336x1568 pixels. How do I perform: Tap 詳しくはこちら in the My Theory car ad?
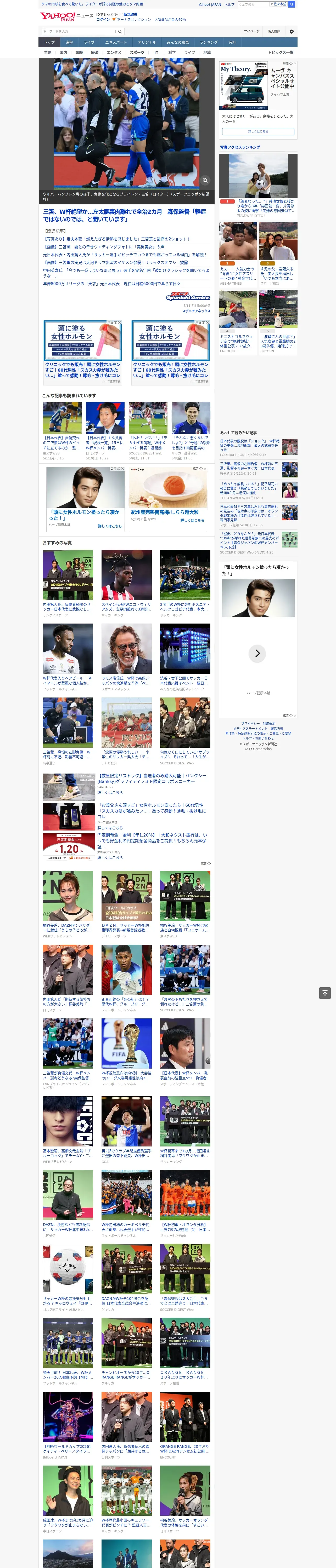(258, 131)
